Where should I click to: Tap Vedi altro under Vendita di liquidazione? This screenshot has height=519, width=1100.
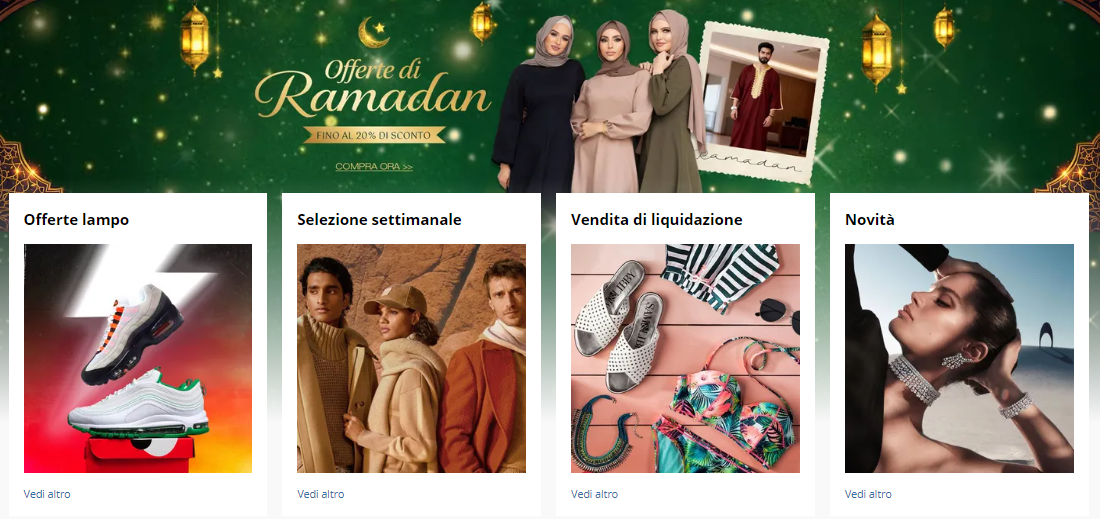coord(594,494)
